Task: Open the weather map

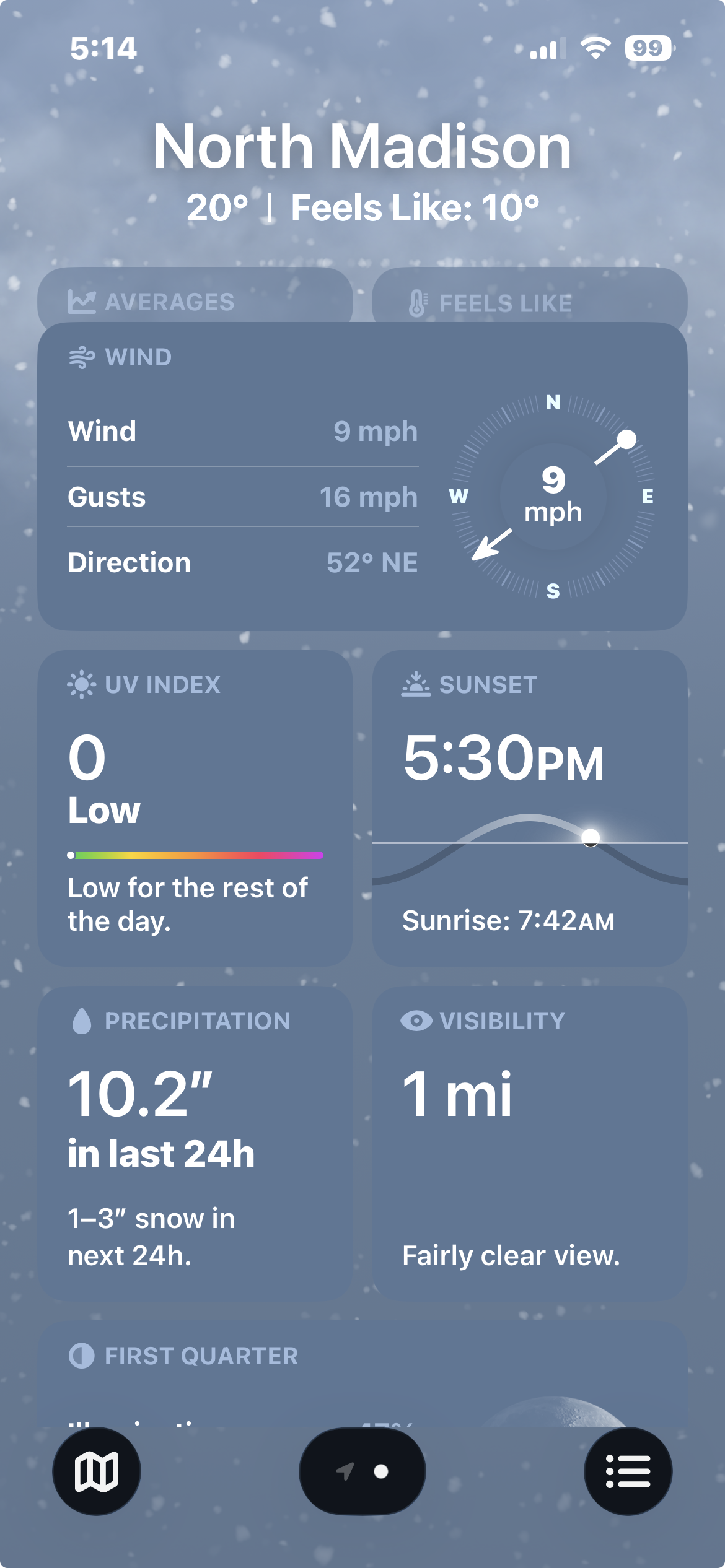Action: (97, 1471)
